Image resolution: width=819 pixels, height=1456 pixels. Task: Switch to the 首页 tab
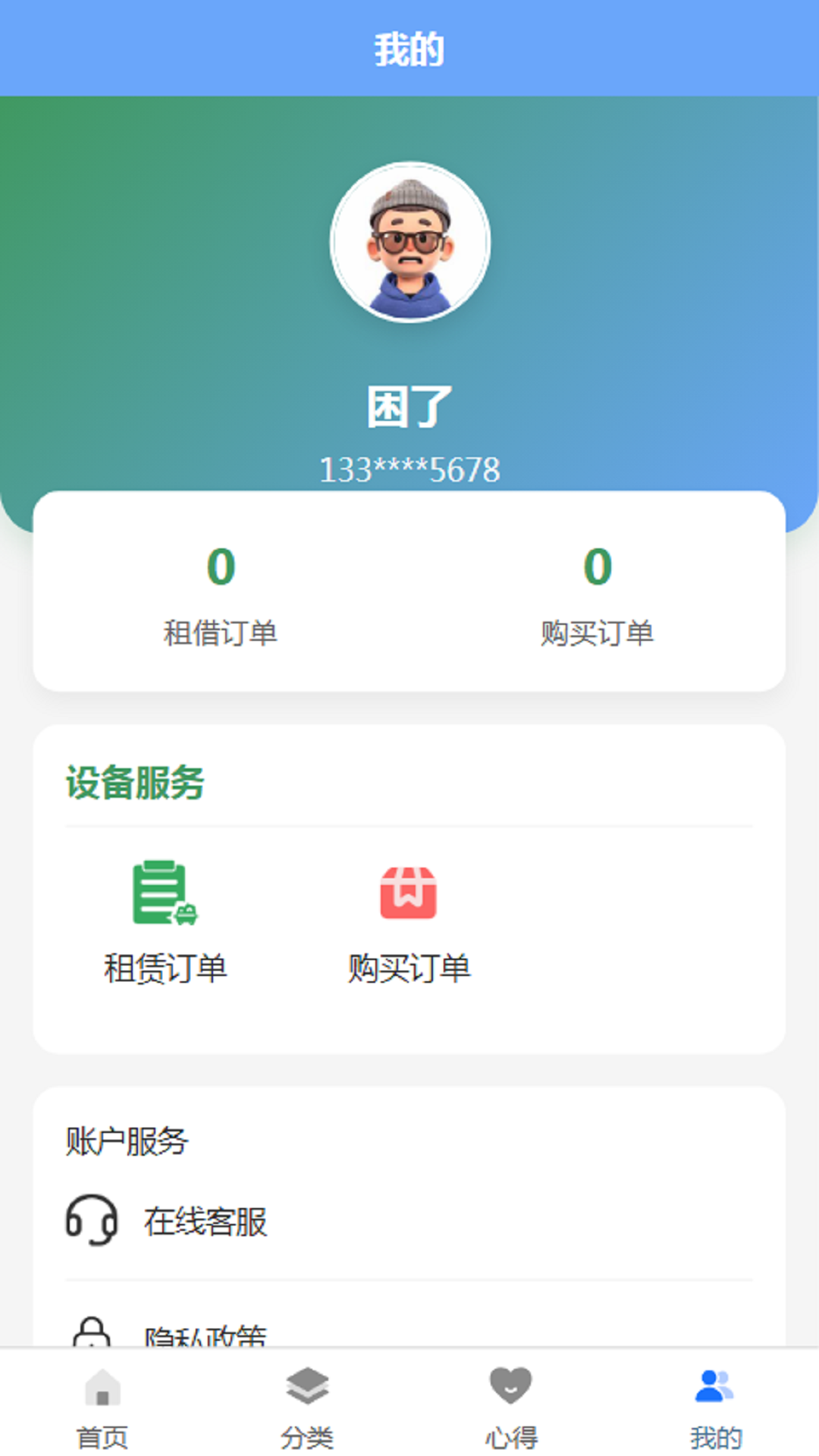(102, 1407)
